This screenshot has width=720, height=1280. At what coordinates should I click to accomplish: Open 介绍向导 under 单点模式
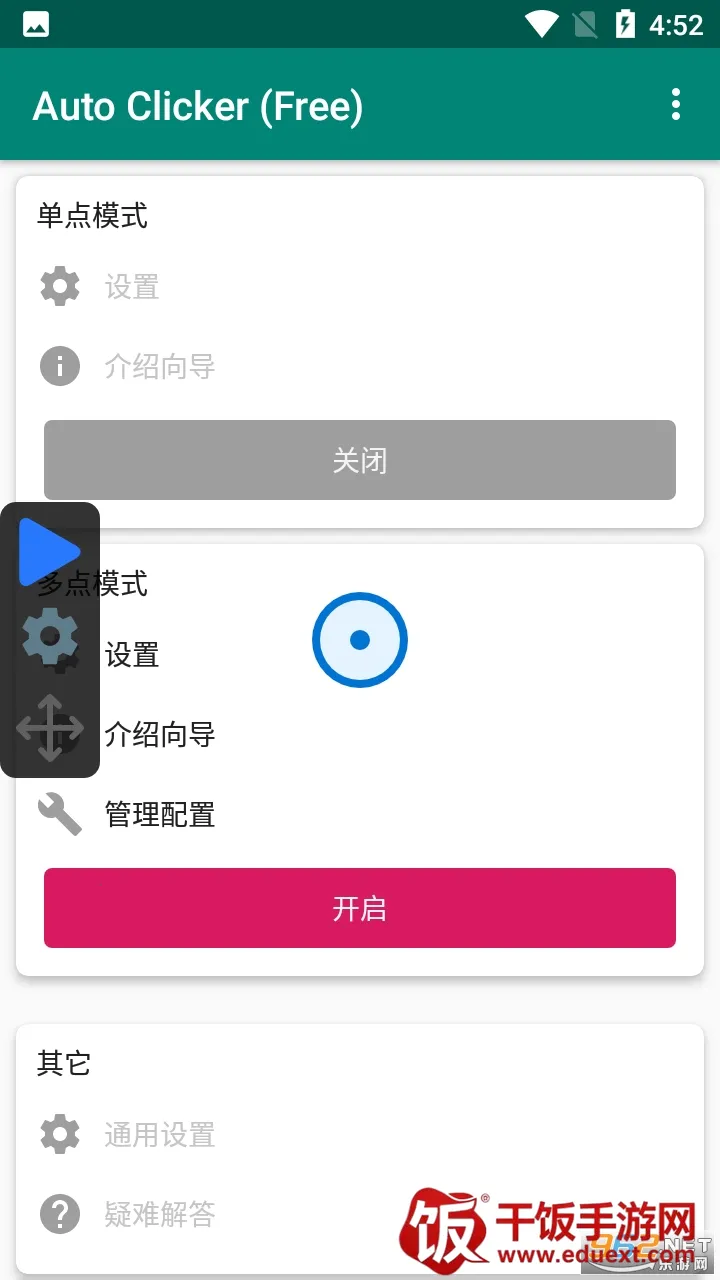pyautogui.click(x=160, y=367)
